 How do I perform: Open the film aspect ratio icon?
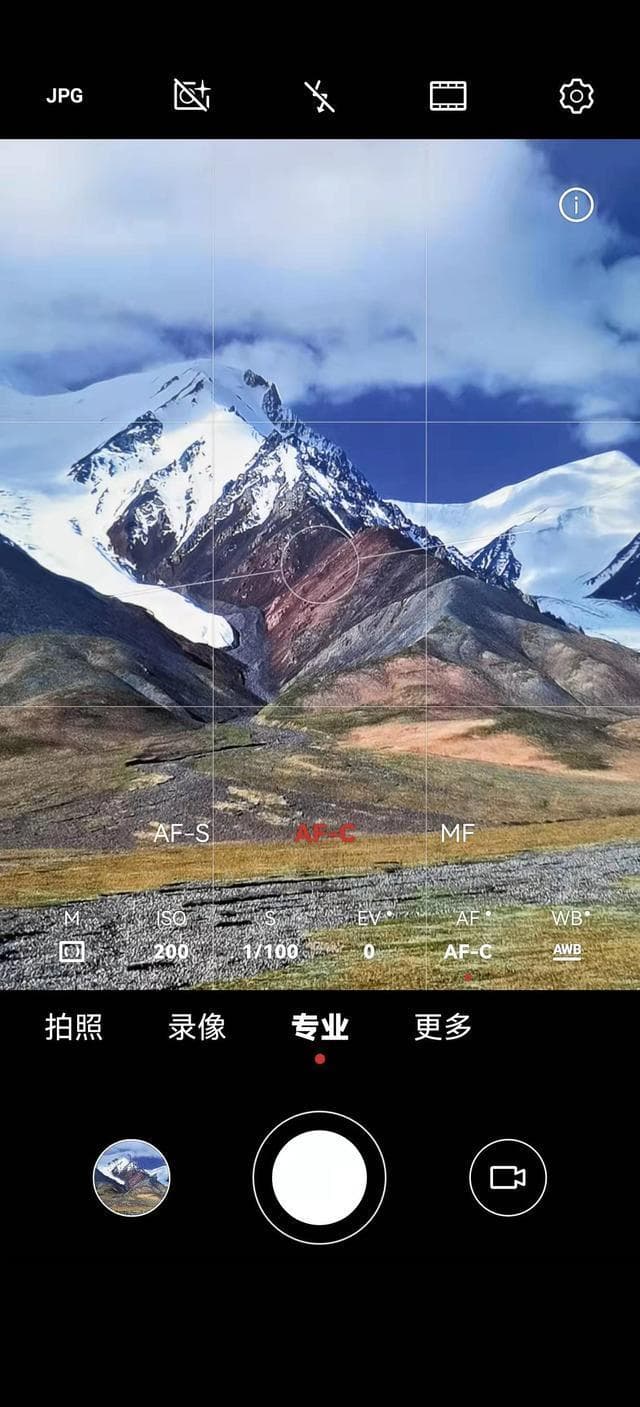(448, 96)
